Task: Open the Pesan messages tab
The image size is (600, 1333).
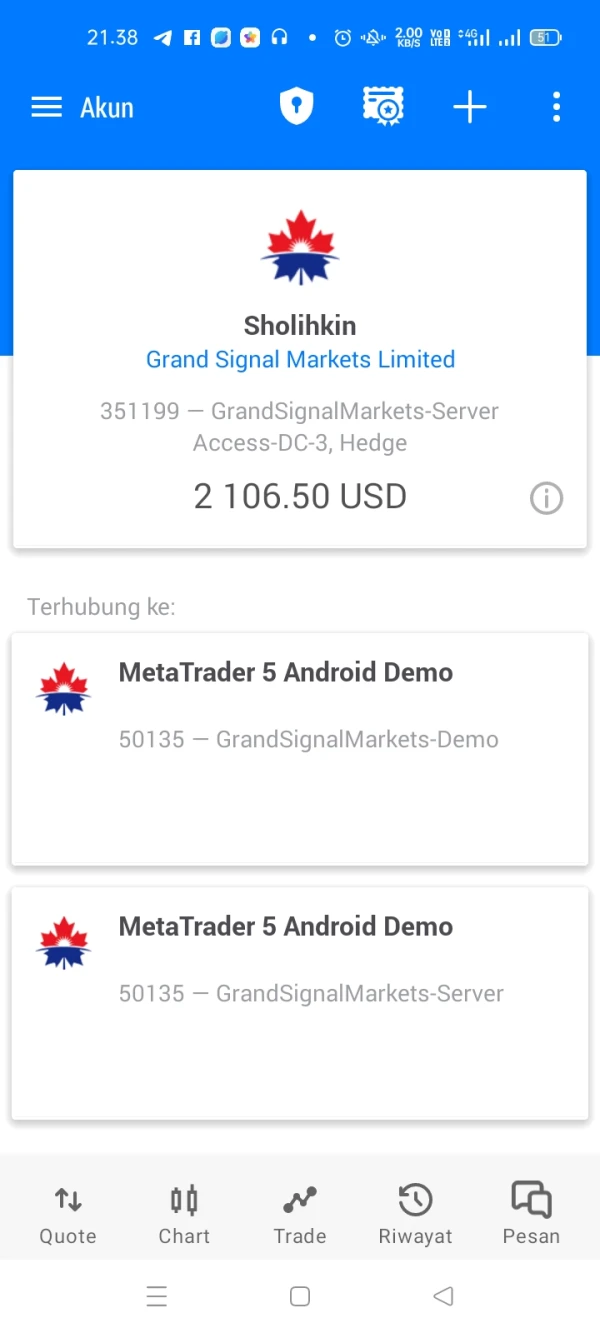Action: point(531,1214)
